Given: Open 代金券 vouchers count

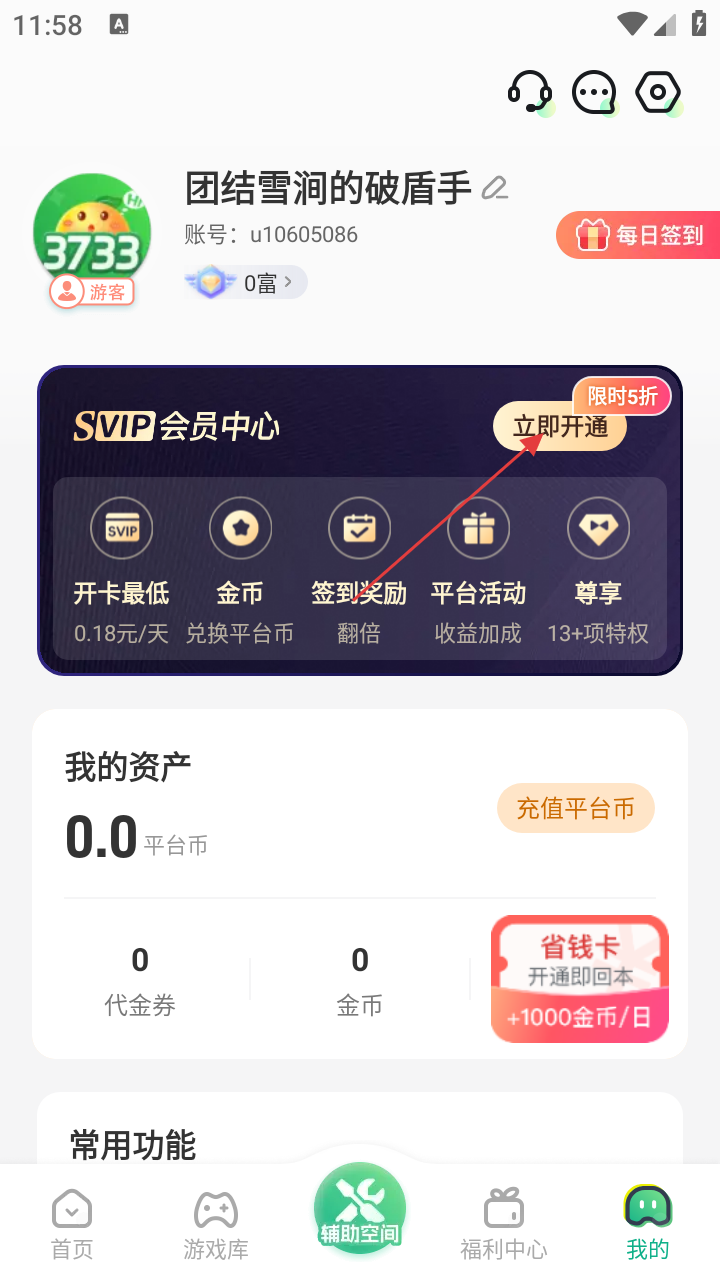Looking at the screenshot, I should (140, 980).
